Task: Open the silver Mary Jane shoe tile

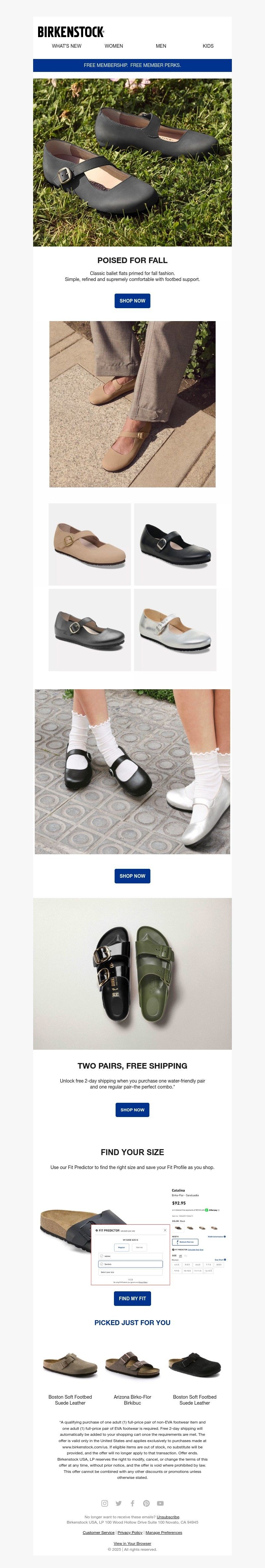Action: click(175, 629)
